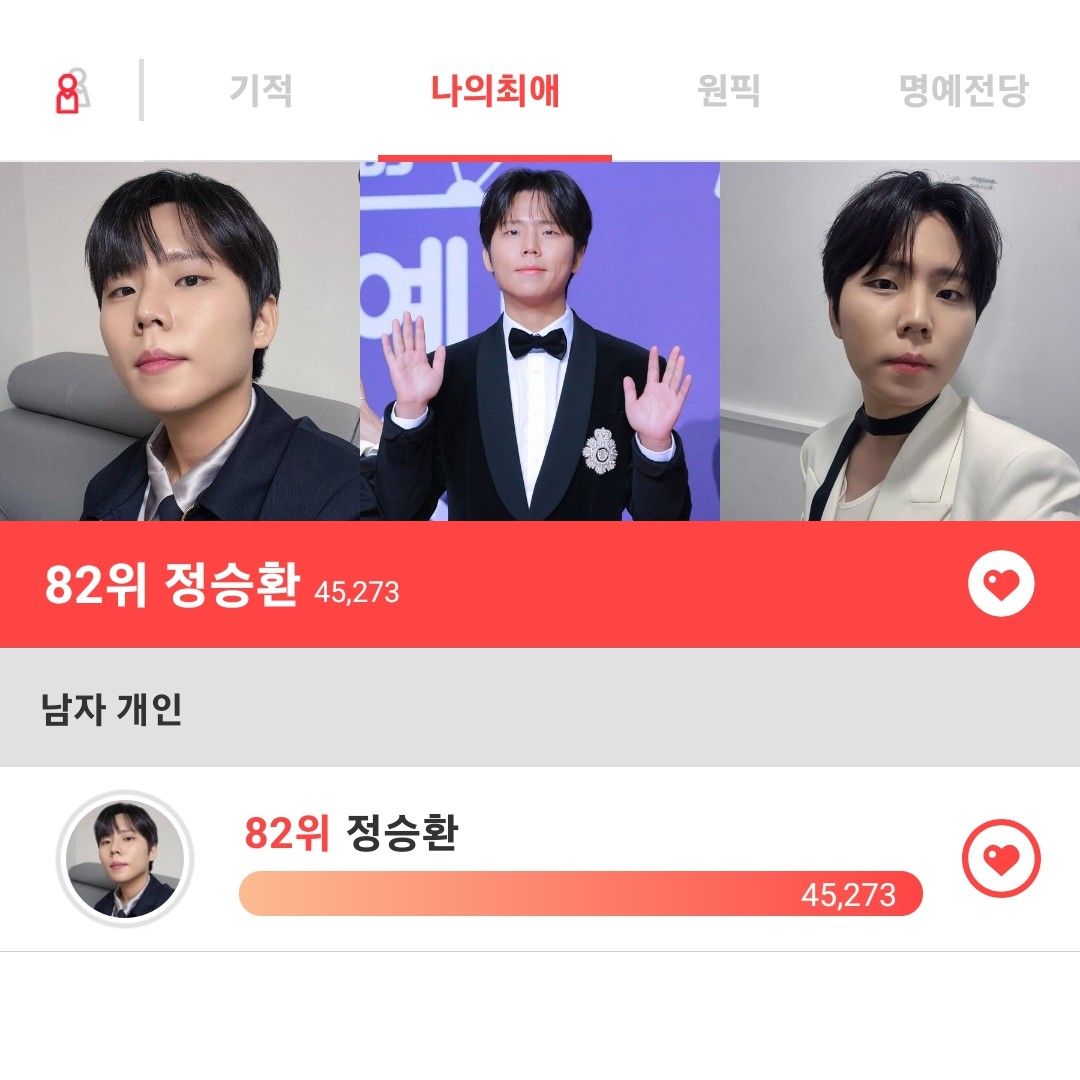Select the 나의최애 tab

(x=496, y=91)
